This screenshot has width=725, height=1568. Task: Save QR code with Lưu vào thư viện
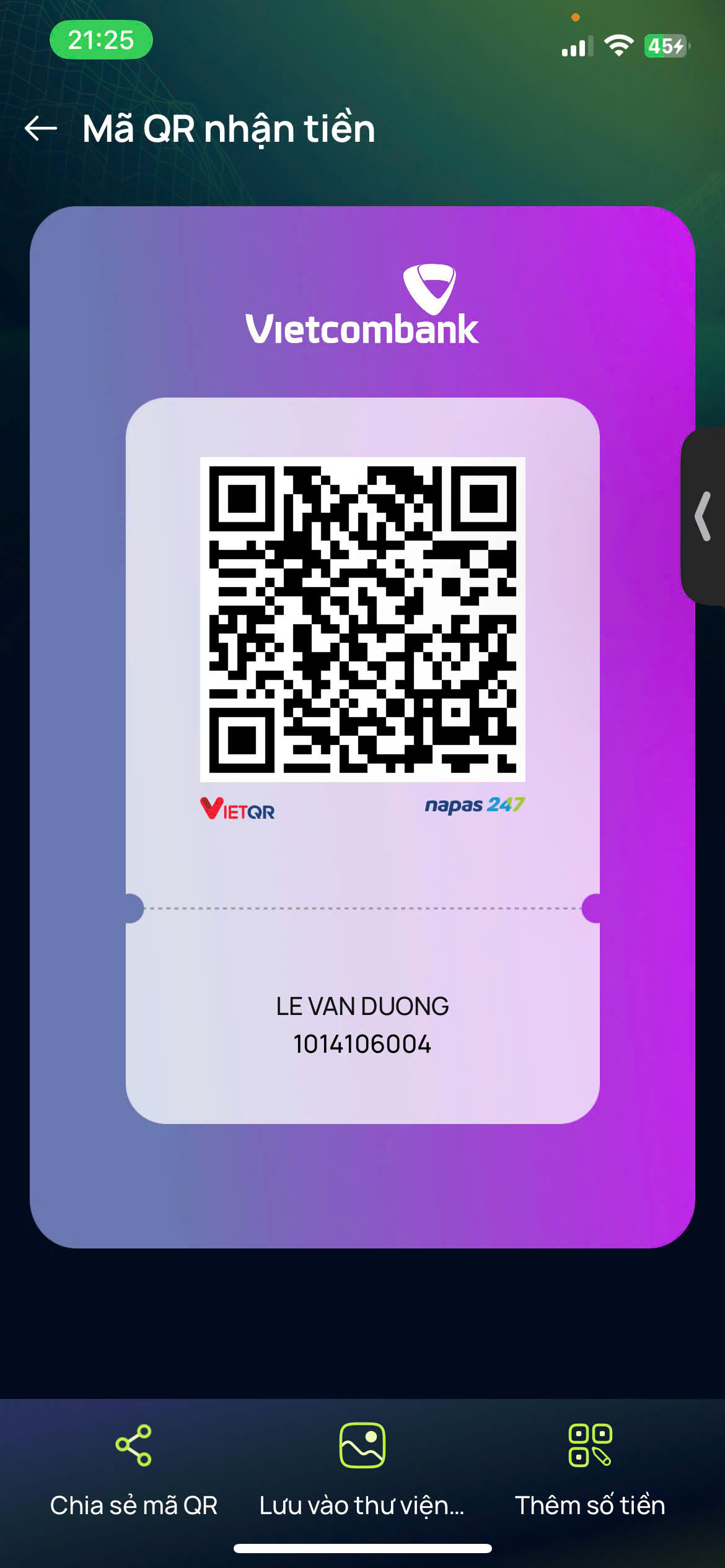tap(362, 1468)
